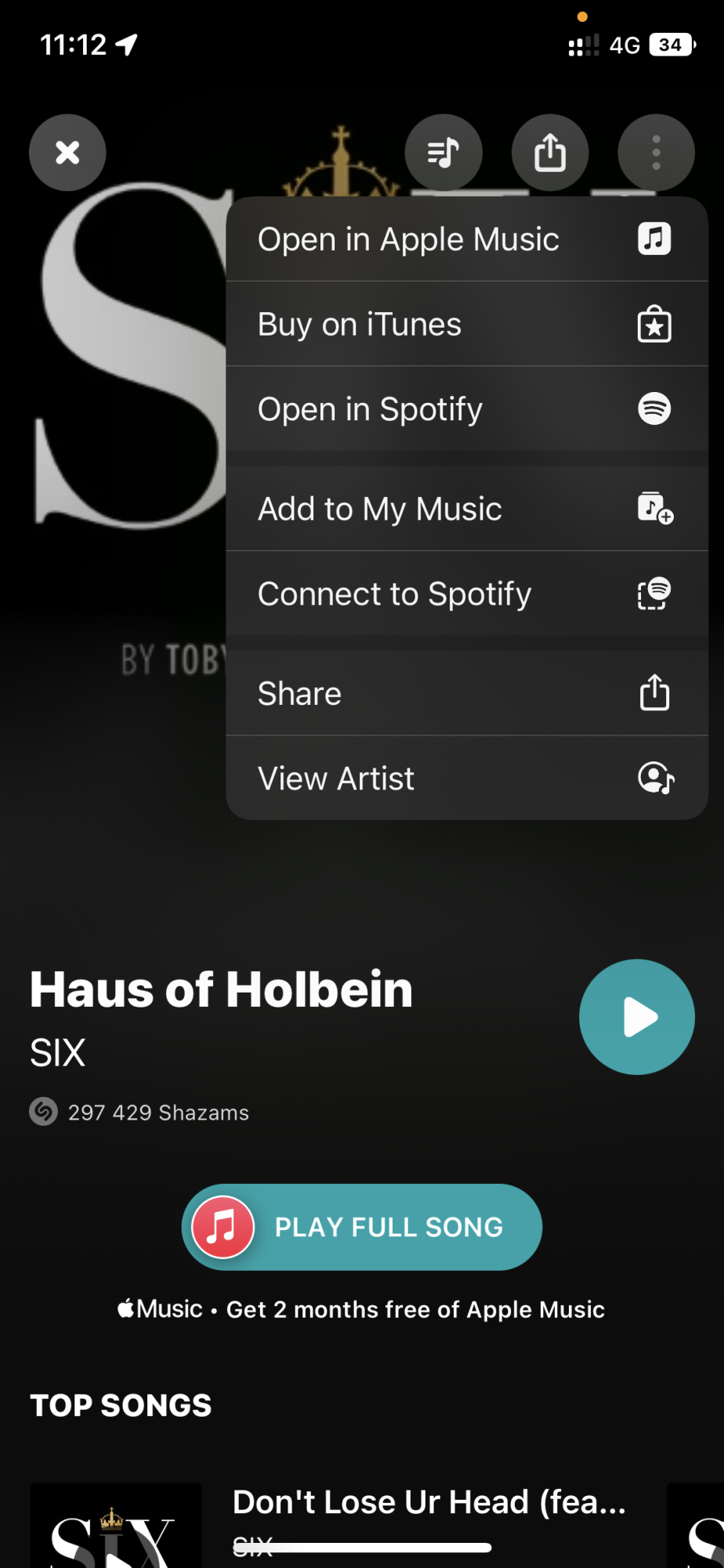Screen dimensions: 724x1568
Task: Open Apple Music free months offer
Action: [362, 1309]
